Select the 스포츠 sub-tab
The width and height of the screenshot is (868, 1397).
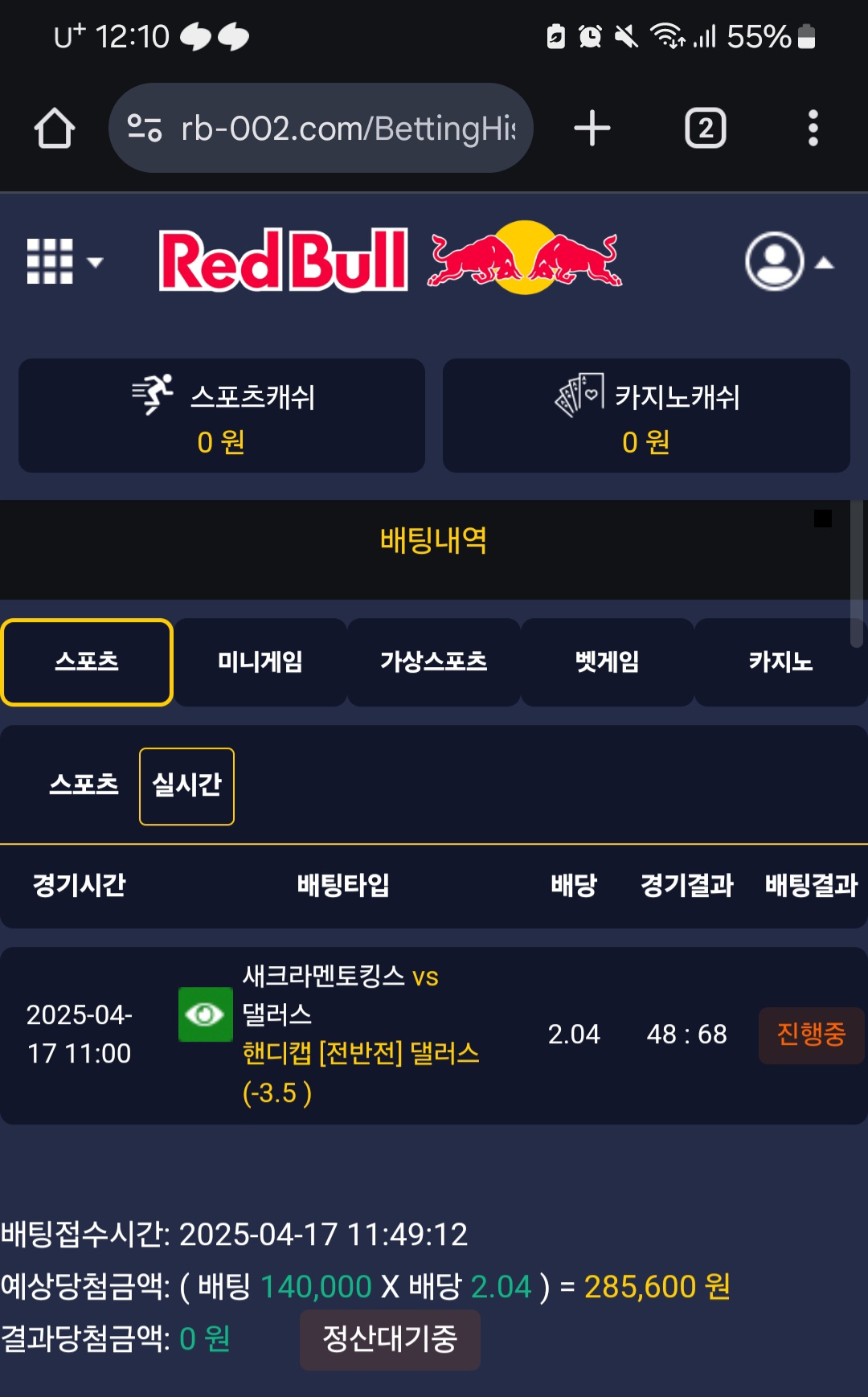click(84, 785)
